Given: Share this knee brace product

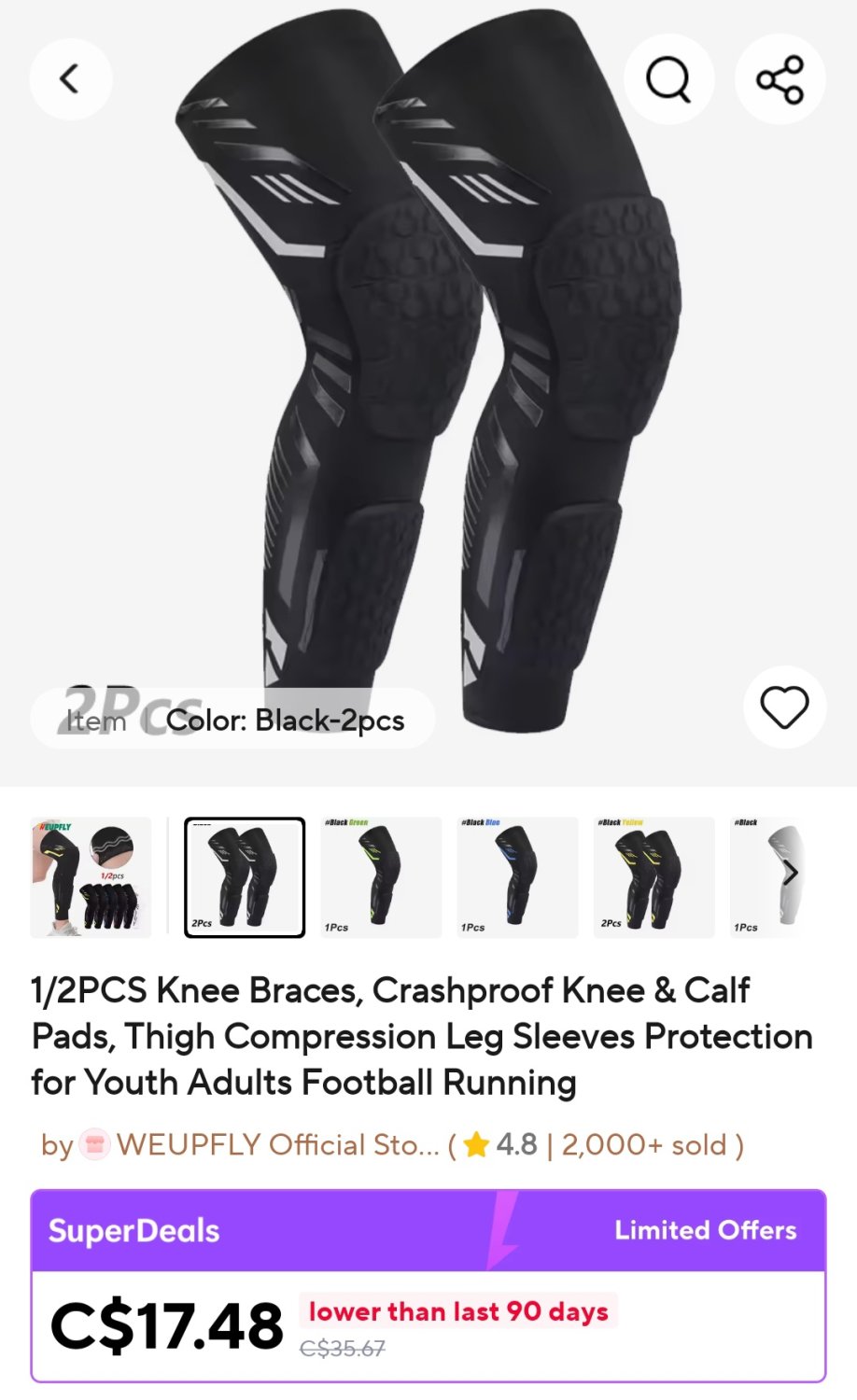Looking at the screenshot, I should [780, 79].
